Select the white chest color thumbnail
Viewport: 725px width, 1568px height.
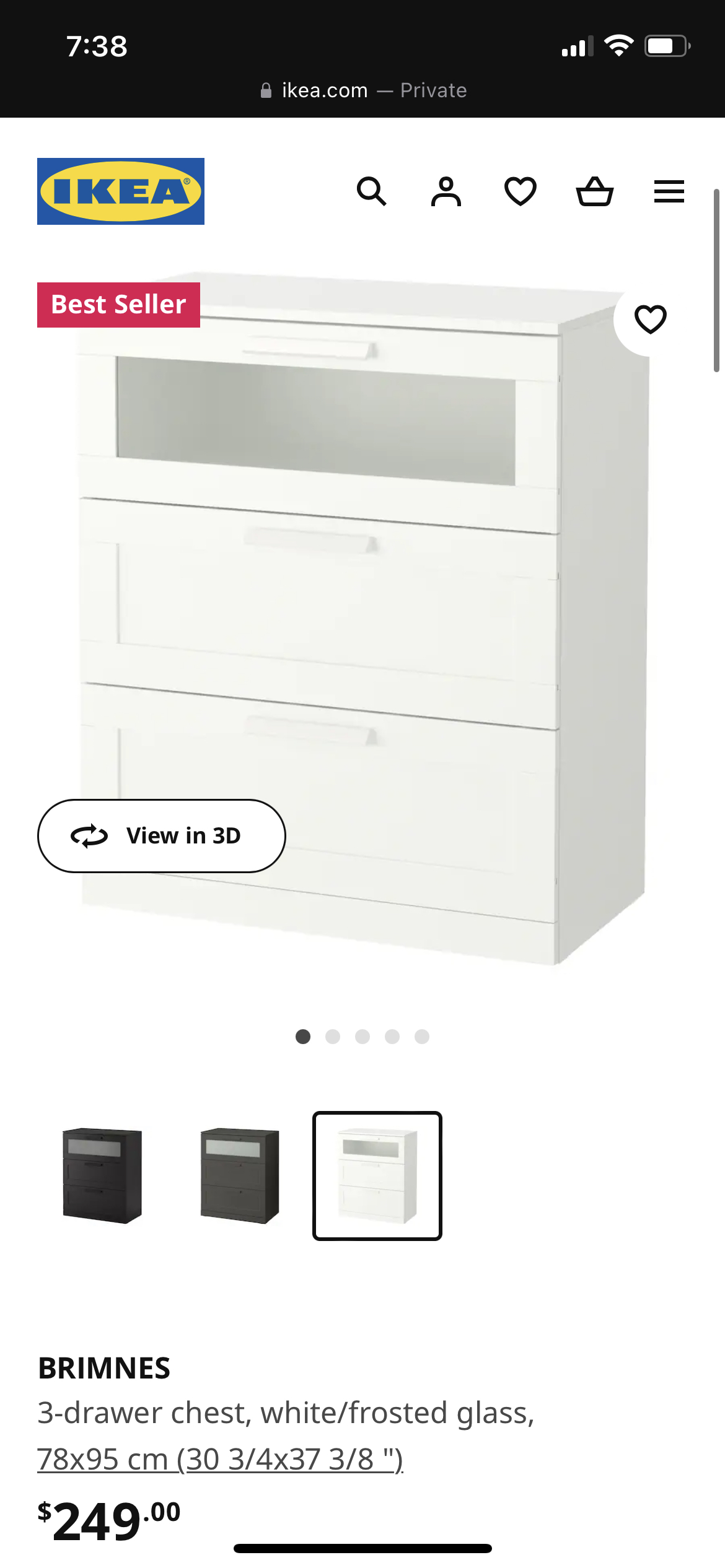(x=377, y=1175)
